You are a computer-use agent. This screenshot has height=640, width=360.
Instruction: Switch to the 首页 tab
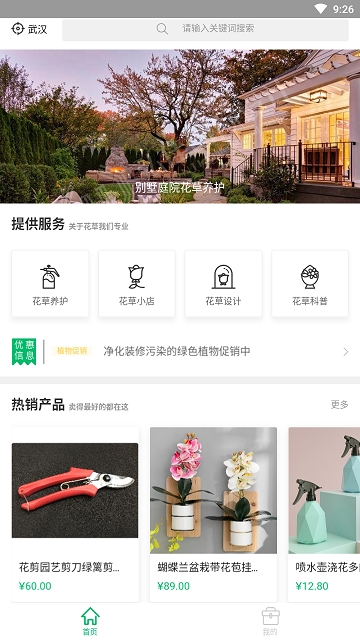coord(90,621)
